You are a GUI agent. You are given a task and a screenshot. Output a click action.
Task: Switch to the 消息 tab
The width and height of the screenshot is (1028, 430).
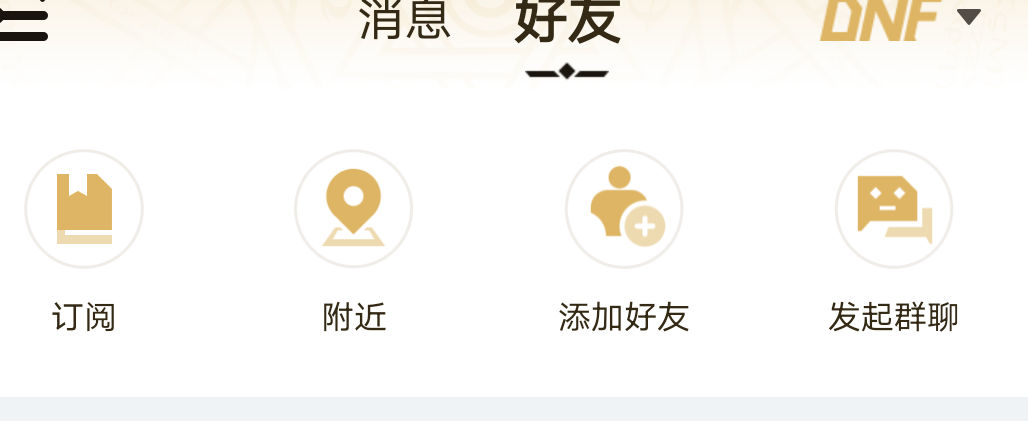405,20
